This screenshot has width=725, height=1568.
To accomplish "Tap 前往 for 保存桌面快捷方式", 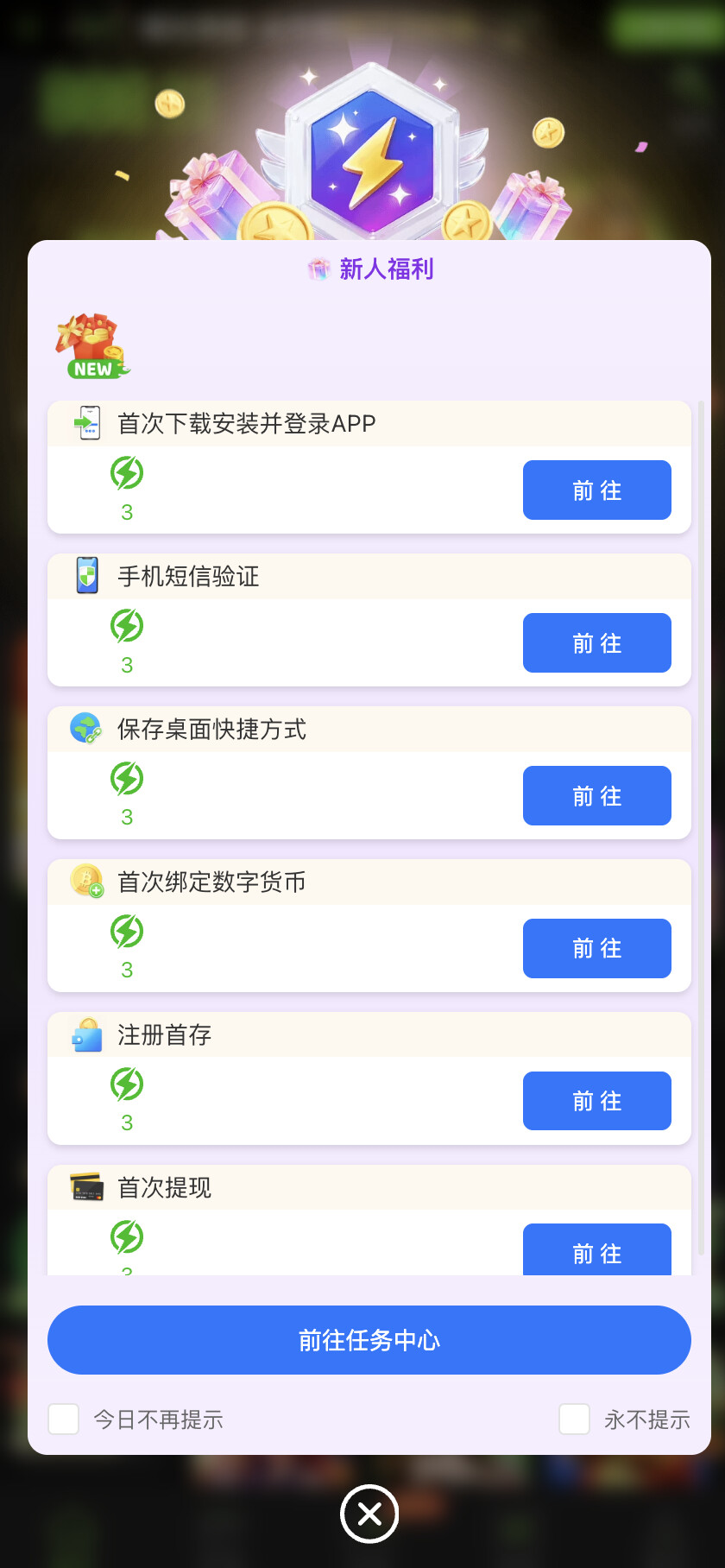I will 596,795.
